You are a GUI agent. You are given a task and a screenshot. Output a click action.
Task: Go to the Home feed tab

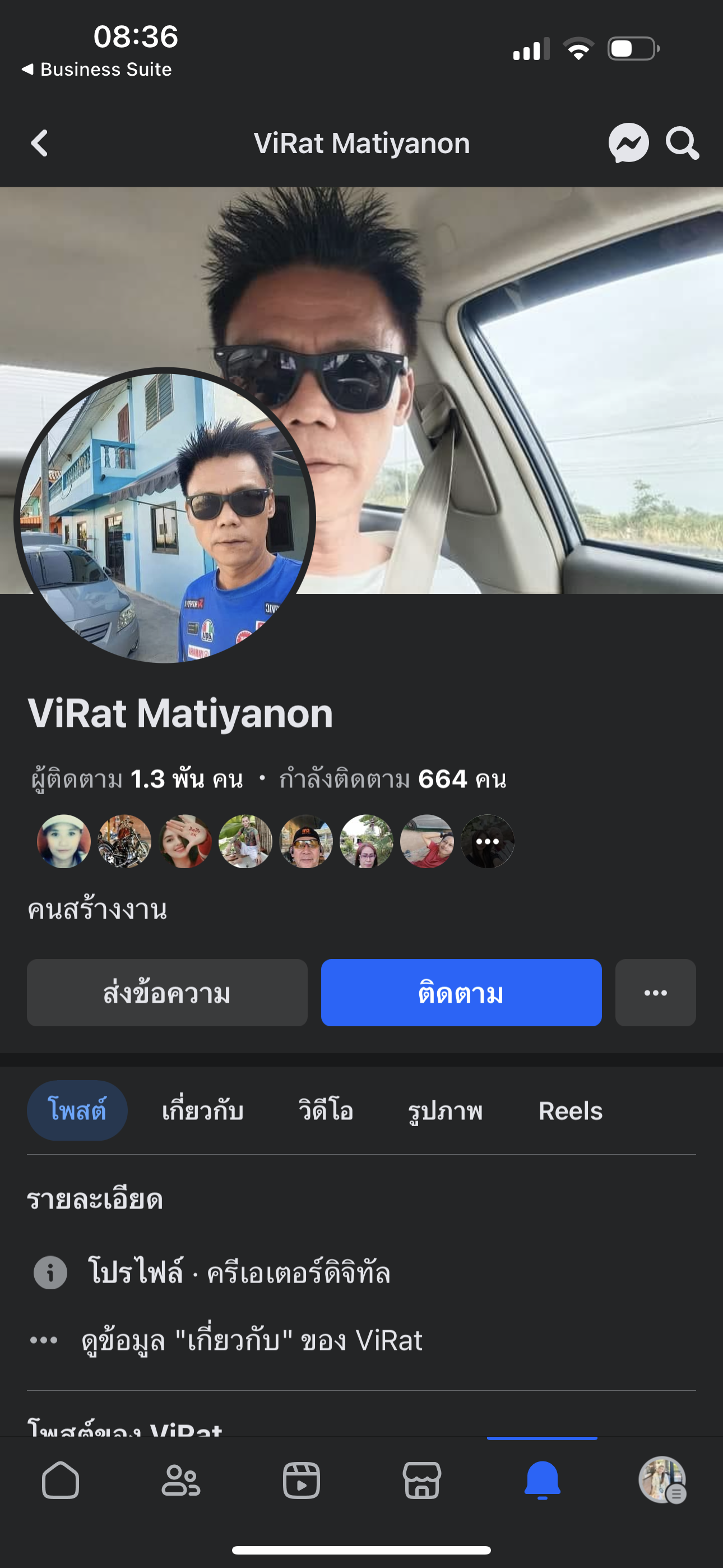coord(61,1481)
